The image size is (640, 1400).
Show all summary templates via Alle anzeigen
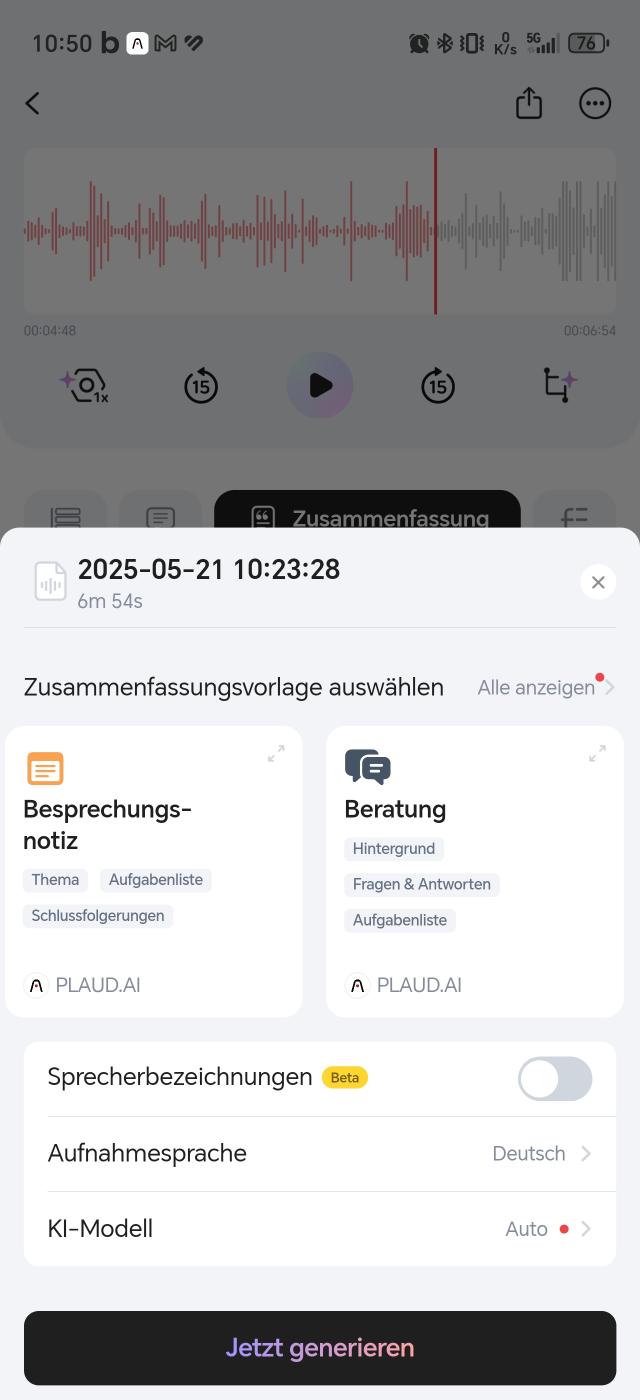(x=545, y=687)
